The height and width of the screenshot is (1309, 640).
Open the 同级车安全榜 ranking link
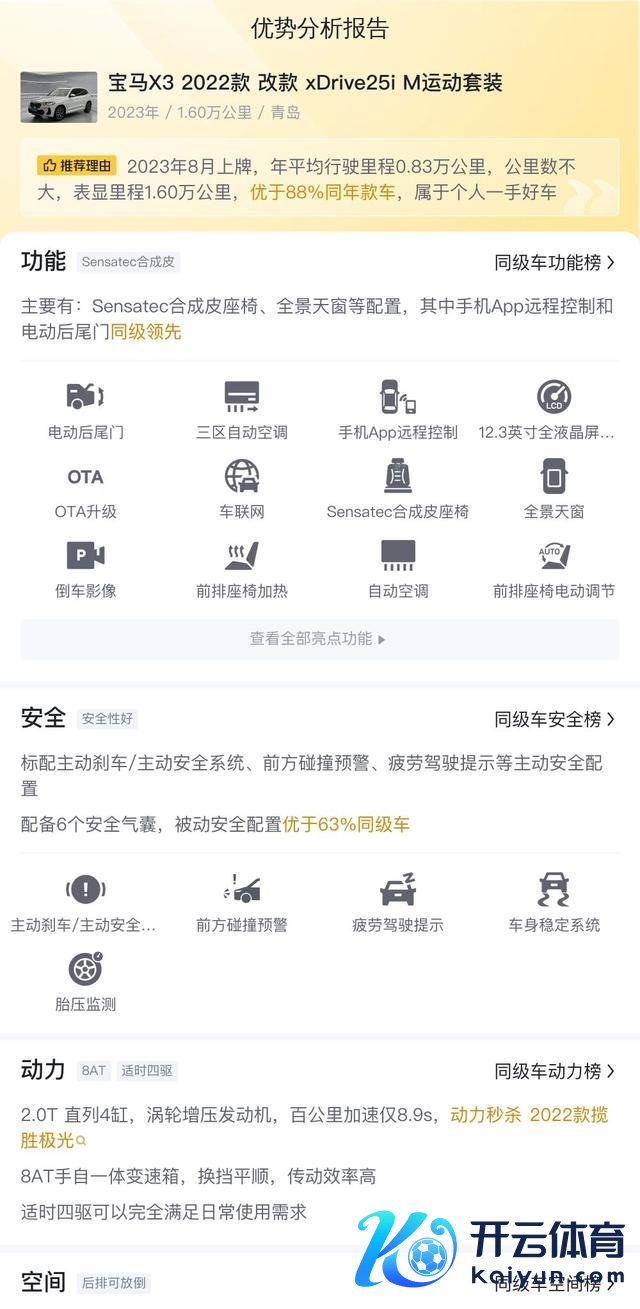(x=554, y=719)
